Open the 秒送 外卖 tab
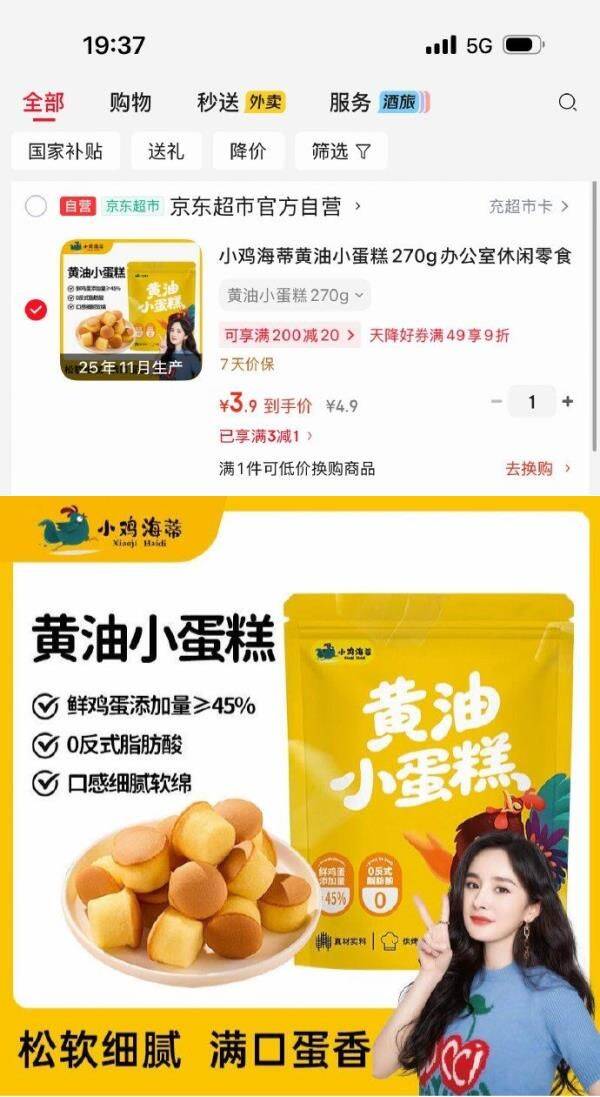 tap(241, 103)
